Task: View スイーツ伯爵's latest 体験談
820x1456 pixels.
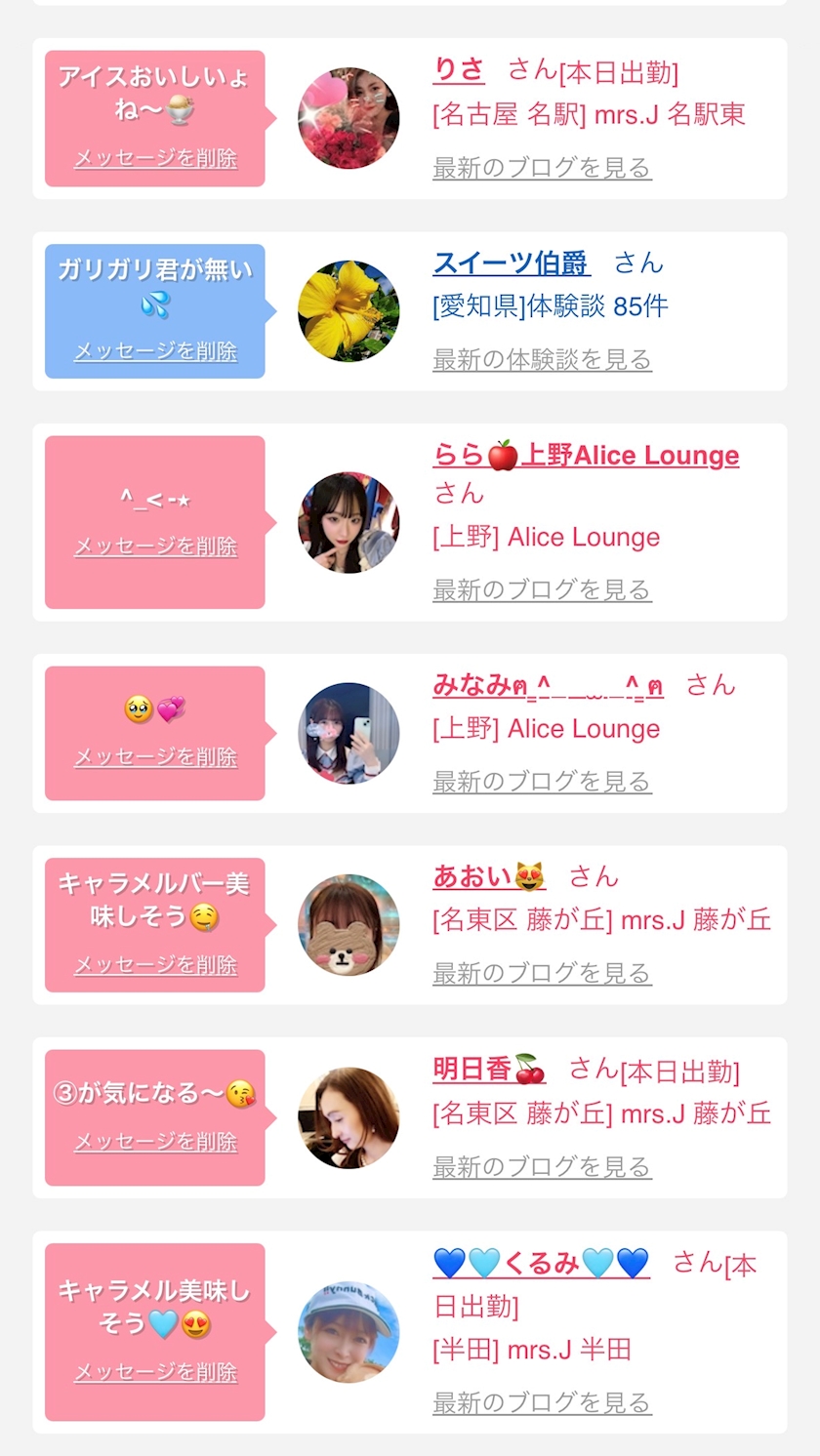Action: [x=542, y=360]
